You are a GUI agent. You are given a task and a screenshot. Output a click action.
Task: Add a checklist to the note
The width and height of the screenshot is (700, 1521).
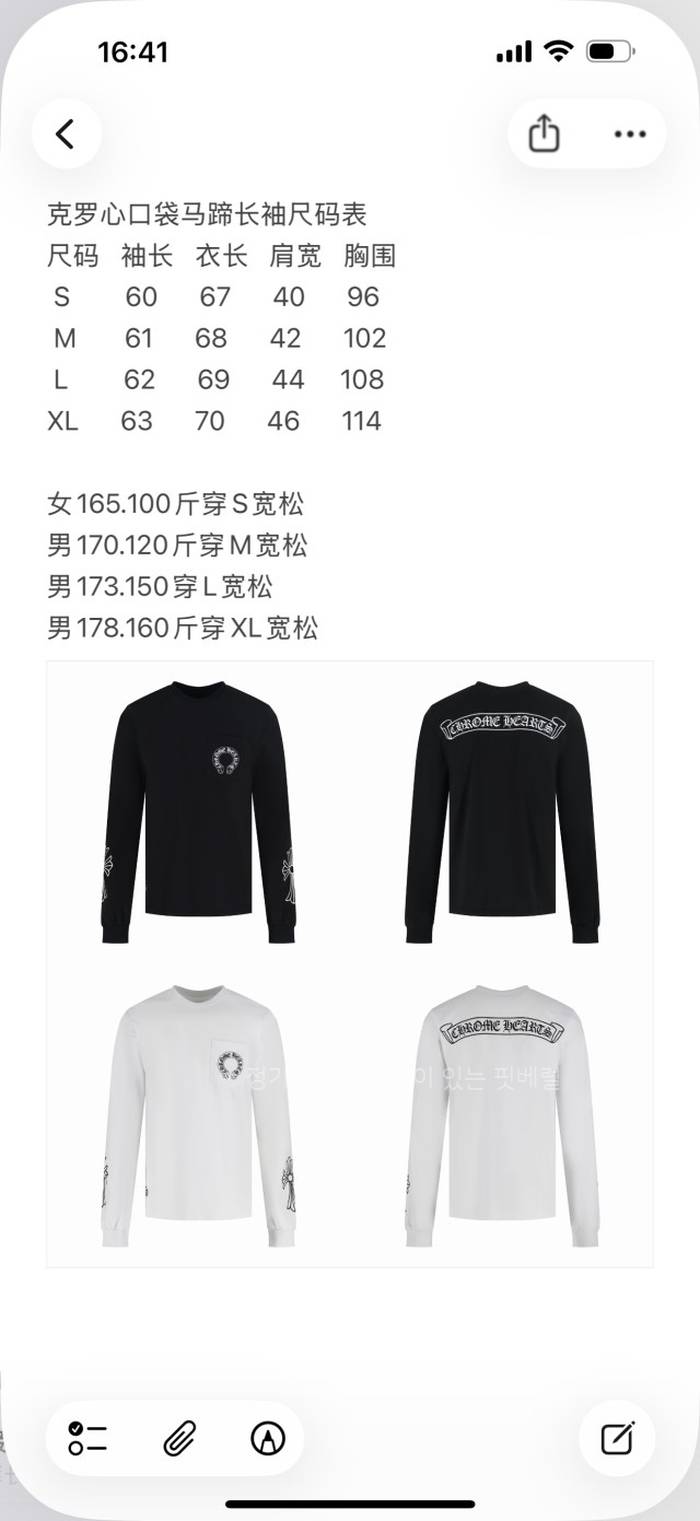coord(88,1438)
